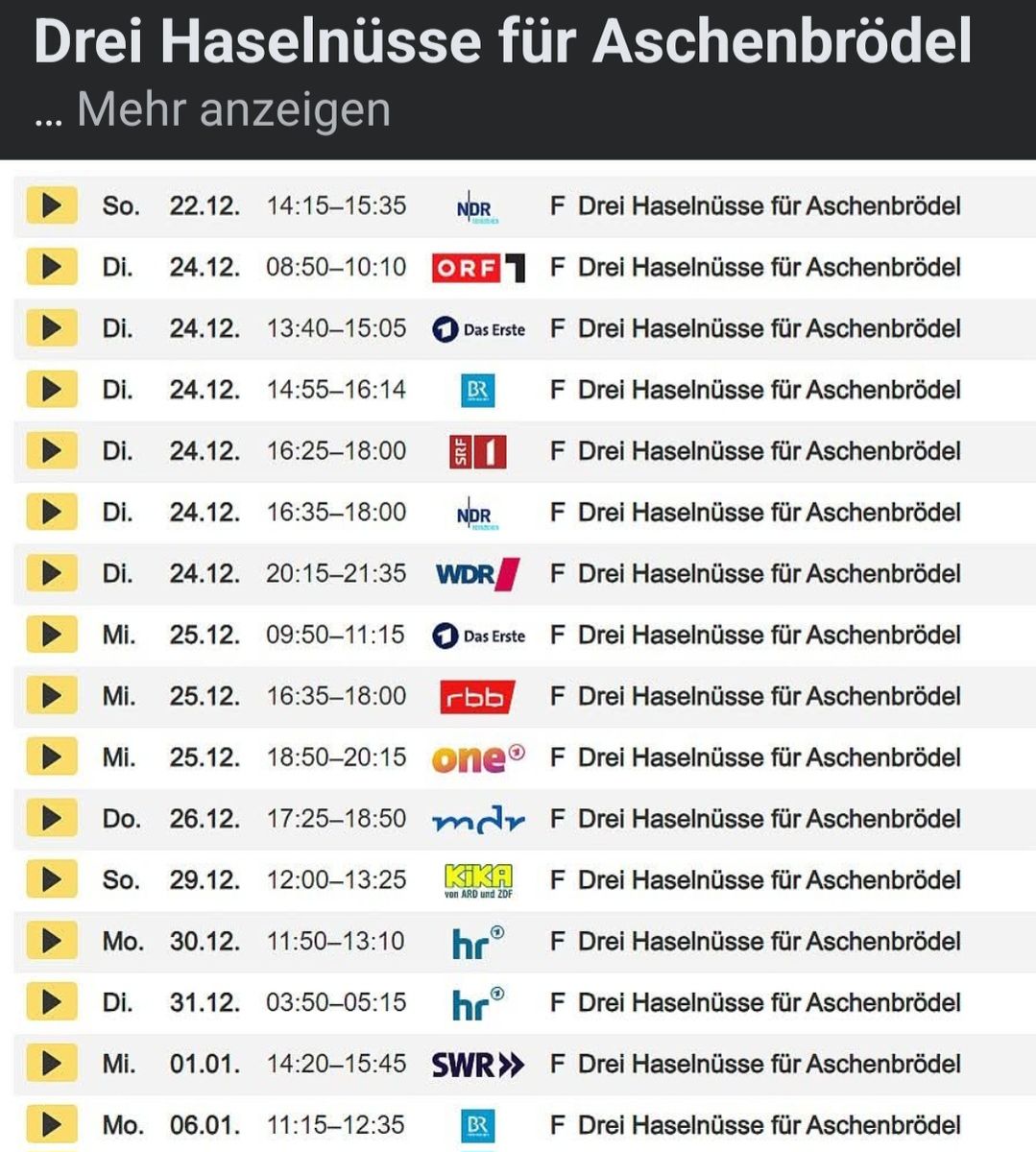
Task: Tap the play icon for the KiKA 12:00 airing
Action: 51,879
